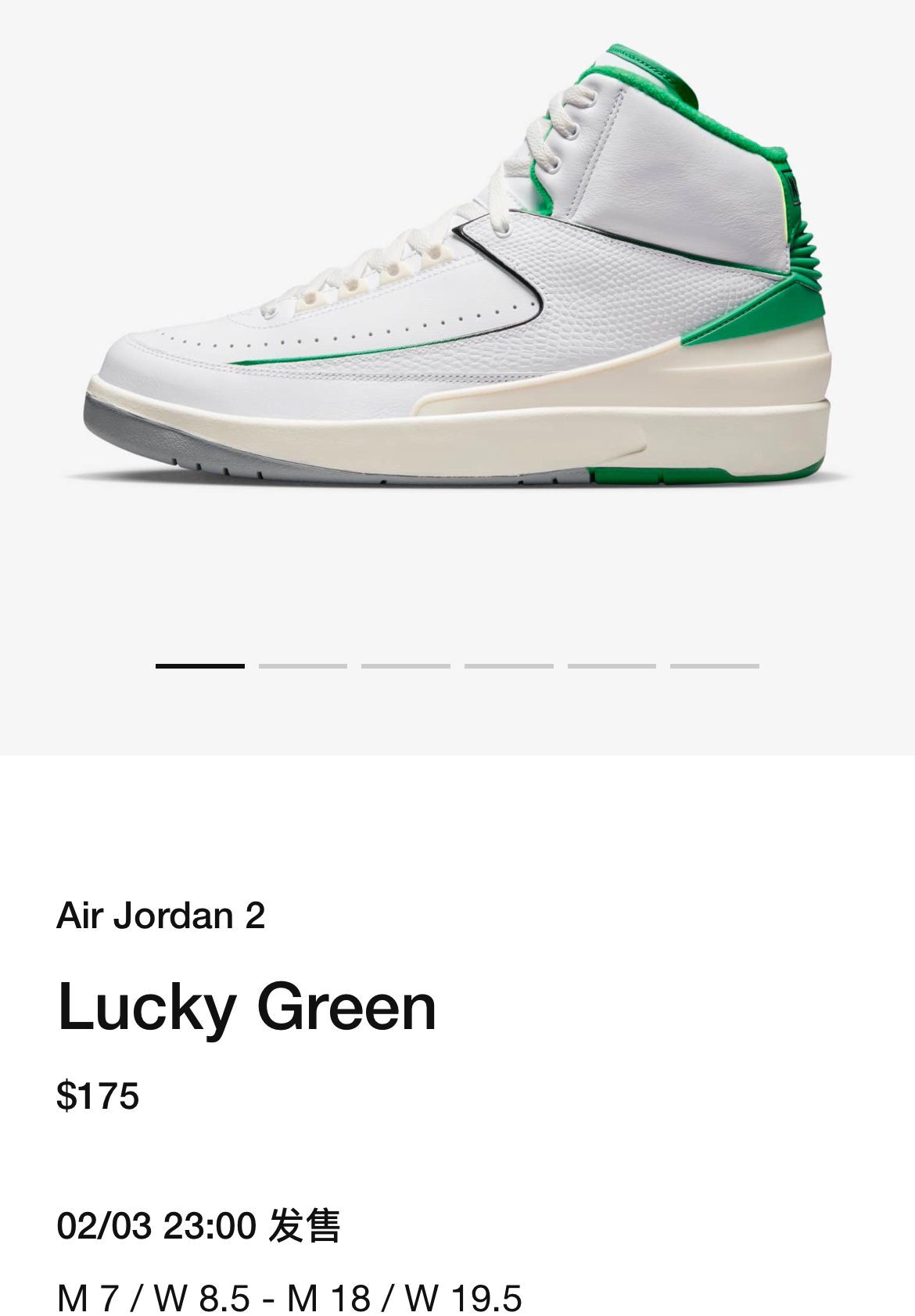The height and width of the screenshot is (1316, 915).
Task: Show the fourth photo via indicator segment
Action: [509, 666]
